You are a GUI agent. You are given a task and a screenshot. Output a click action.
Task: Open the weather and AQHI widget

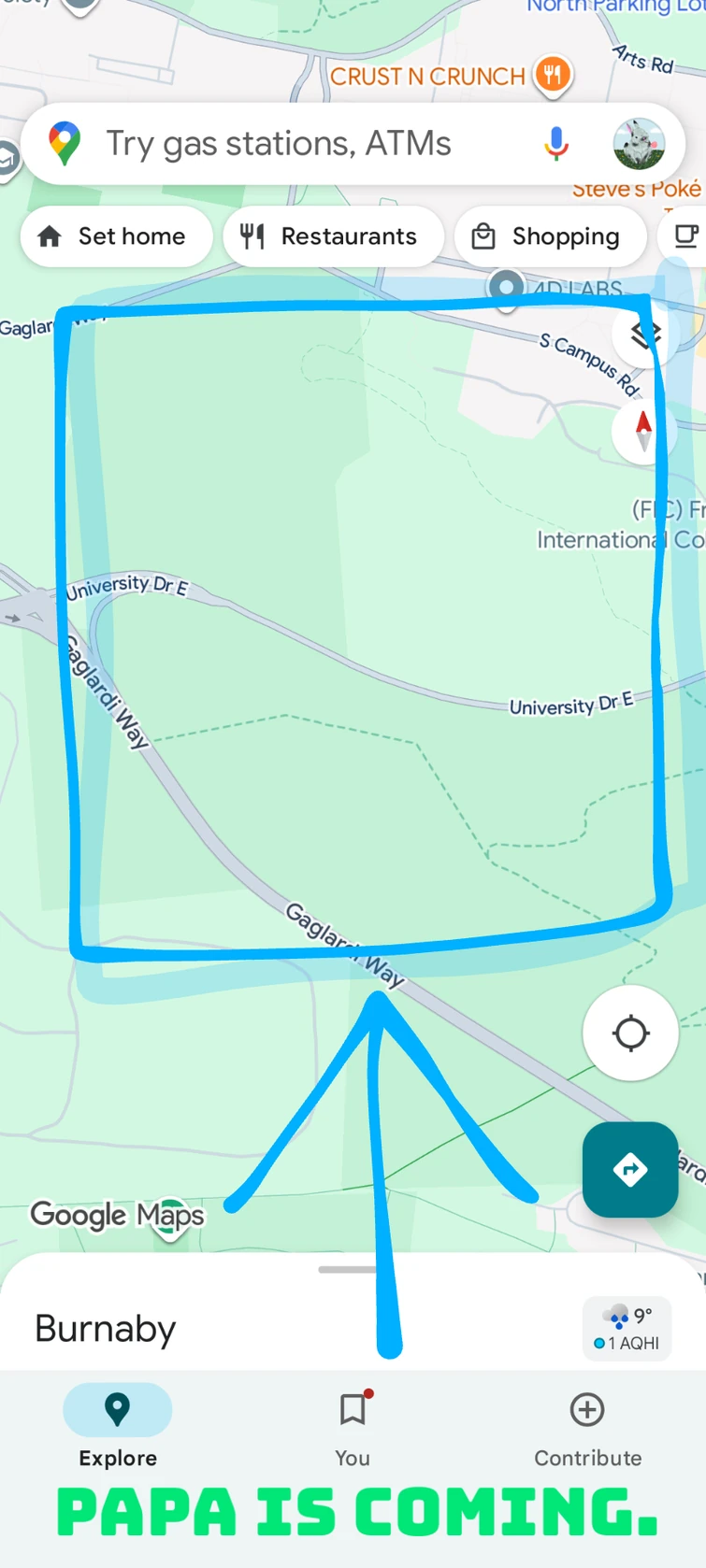[627, 1328]
